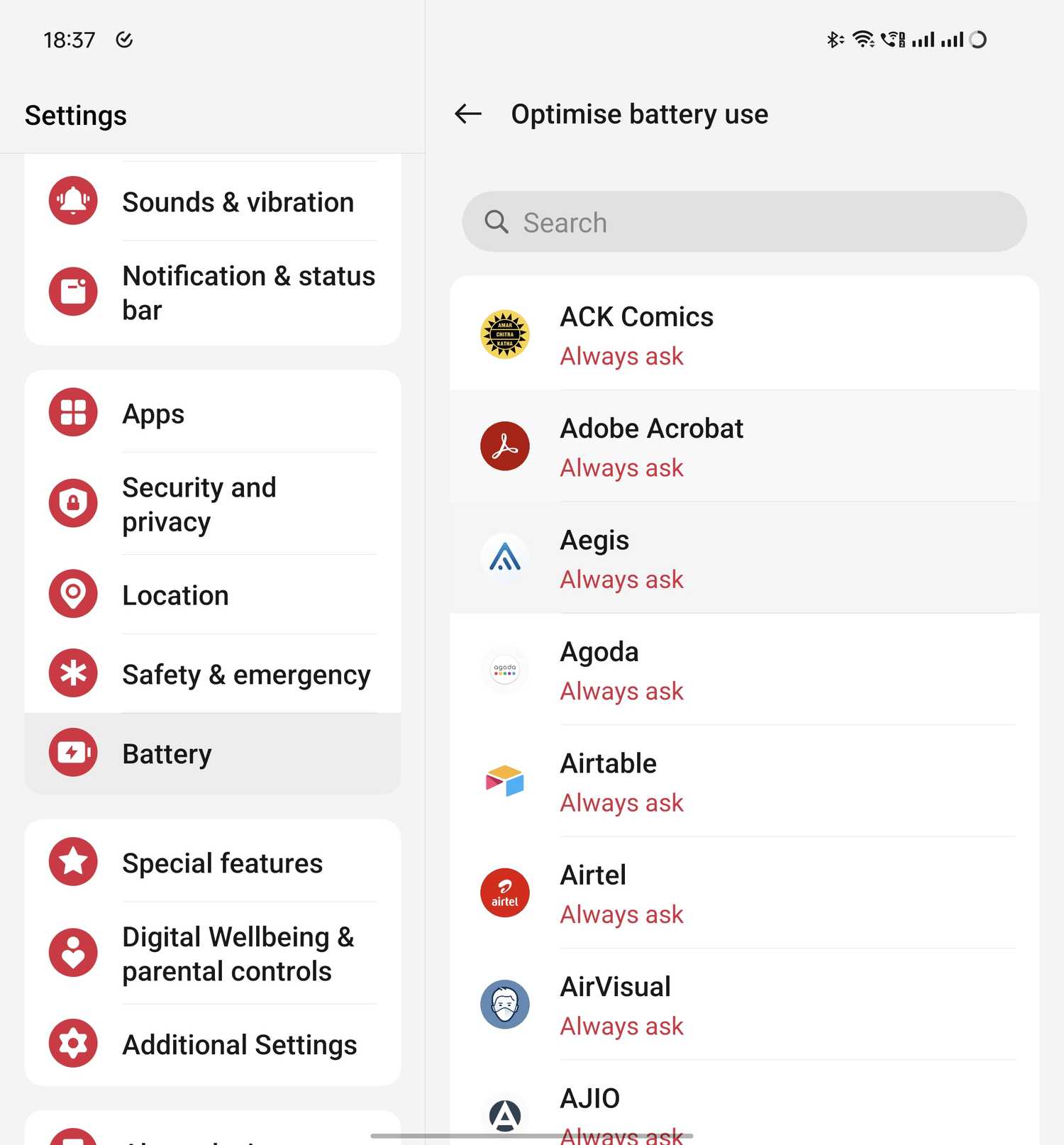The width and height of the screenshot is (1064, 1145).
Task: Select the AJIO app icon
Action: (504, 1114)
